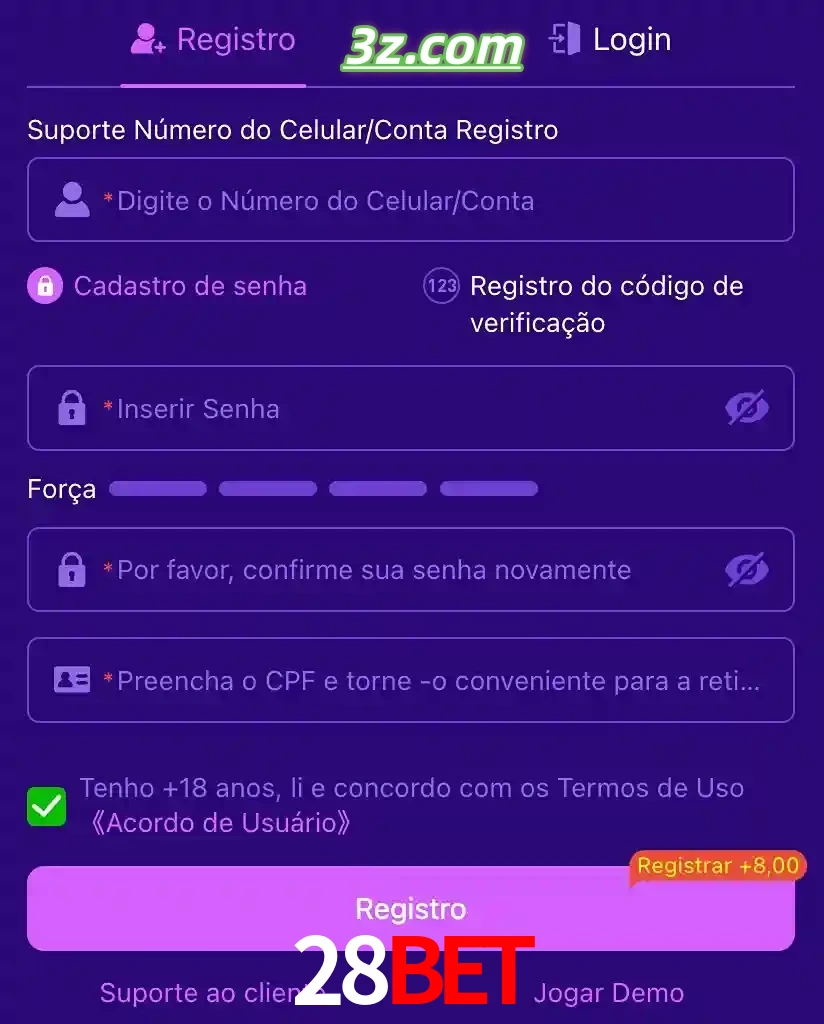This screenshot has height=1024, width=824.
Task: Click the ID card icon in the CPF field
Action: point(70,680)
